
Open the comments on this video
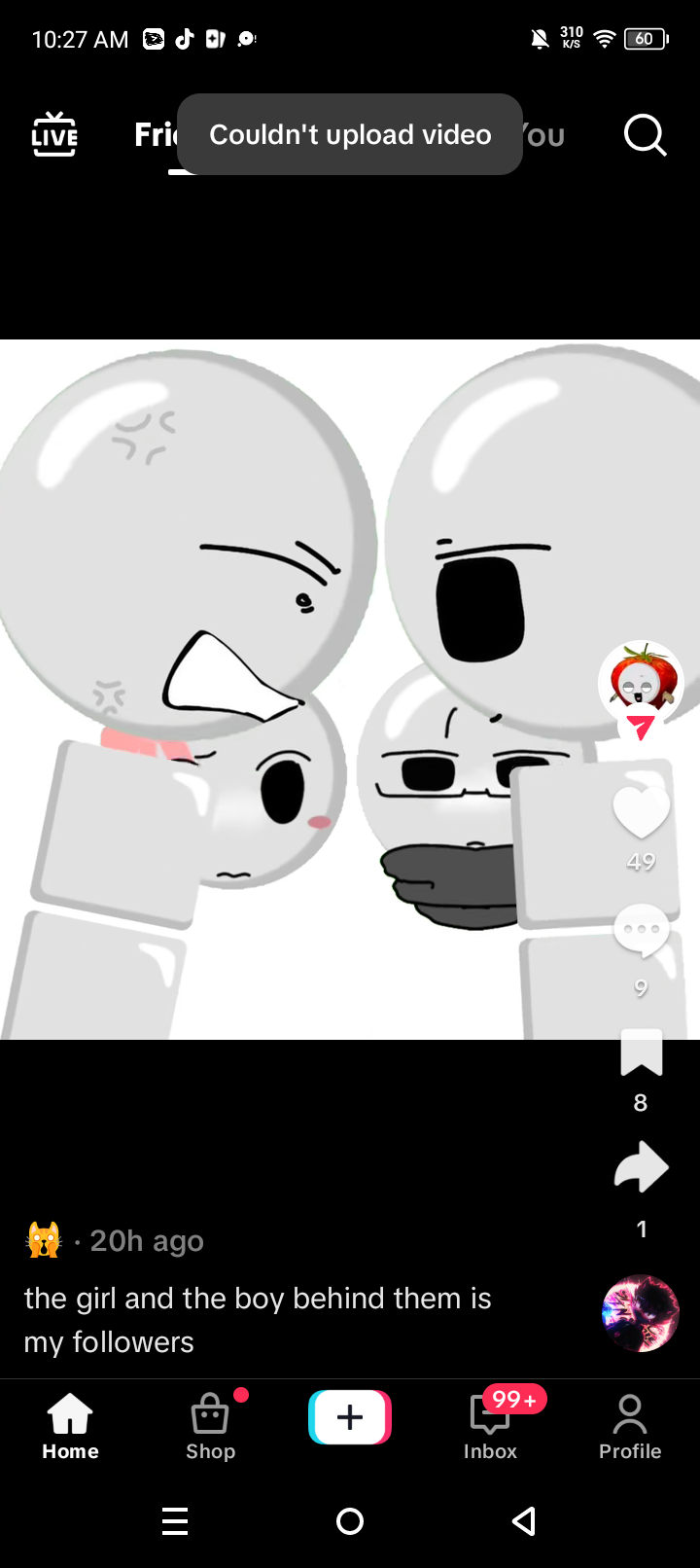click(641, 932)
